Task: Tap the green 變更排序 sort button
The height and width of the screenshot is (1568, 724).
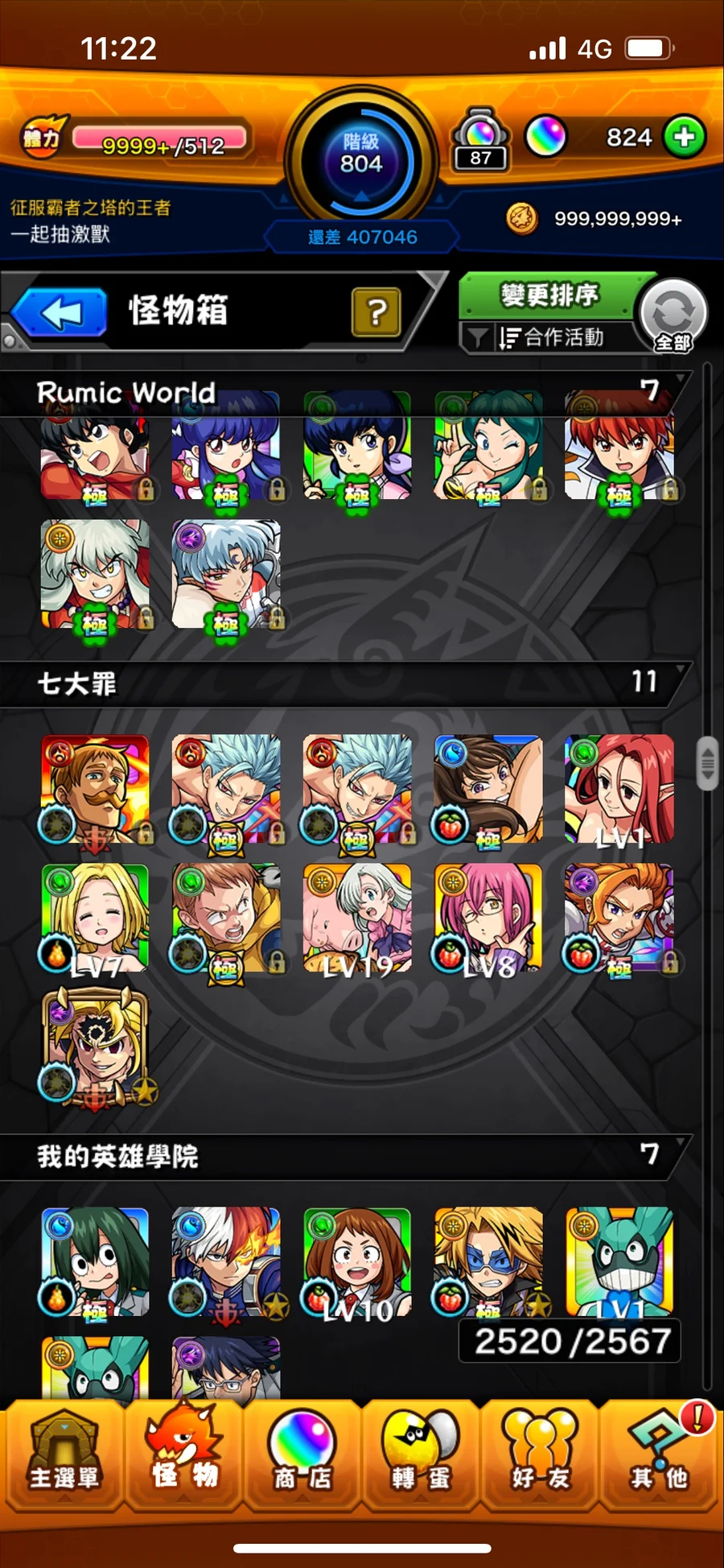Action: click(550, 295)
